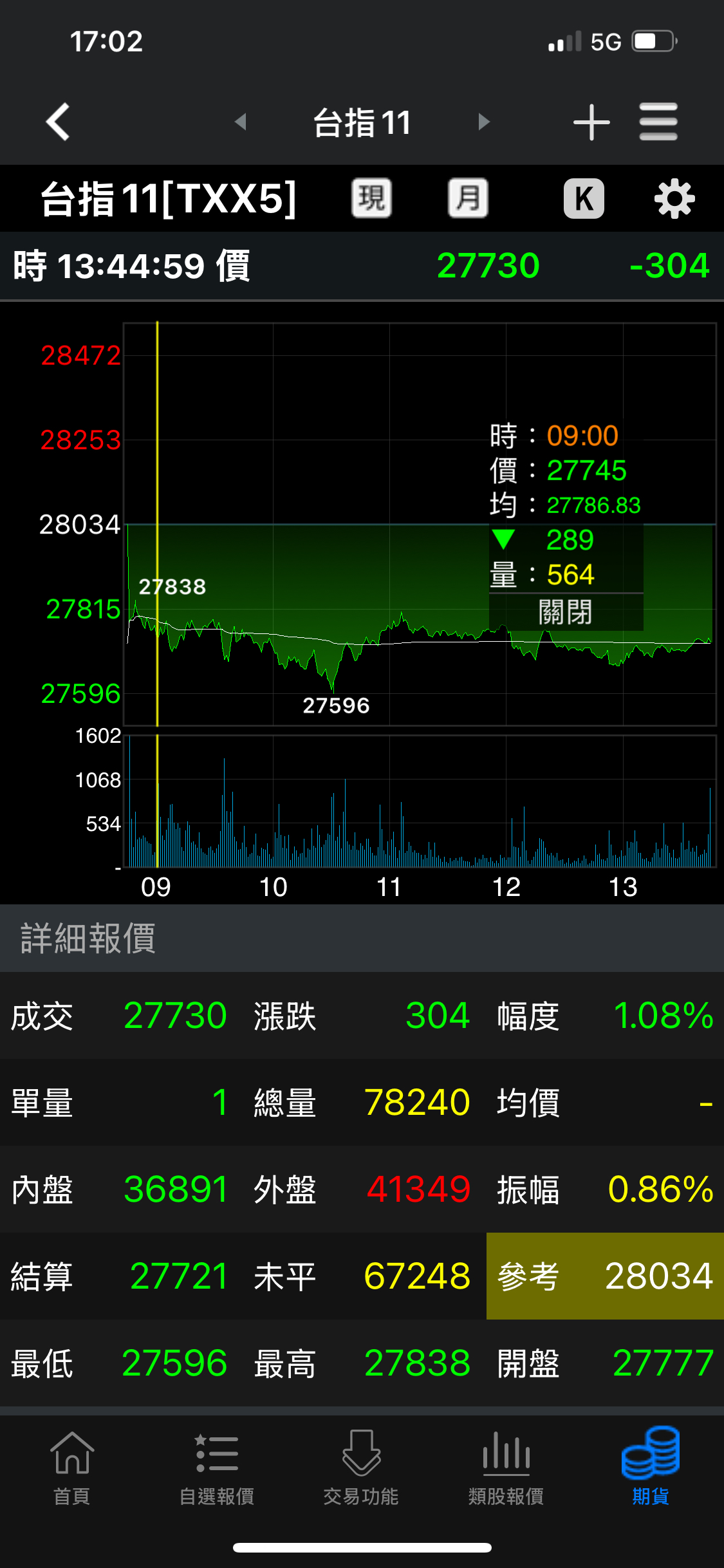The image size is (724, 1568).
Task: Tap the 現 button
Action: point(371,198)
